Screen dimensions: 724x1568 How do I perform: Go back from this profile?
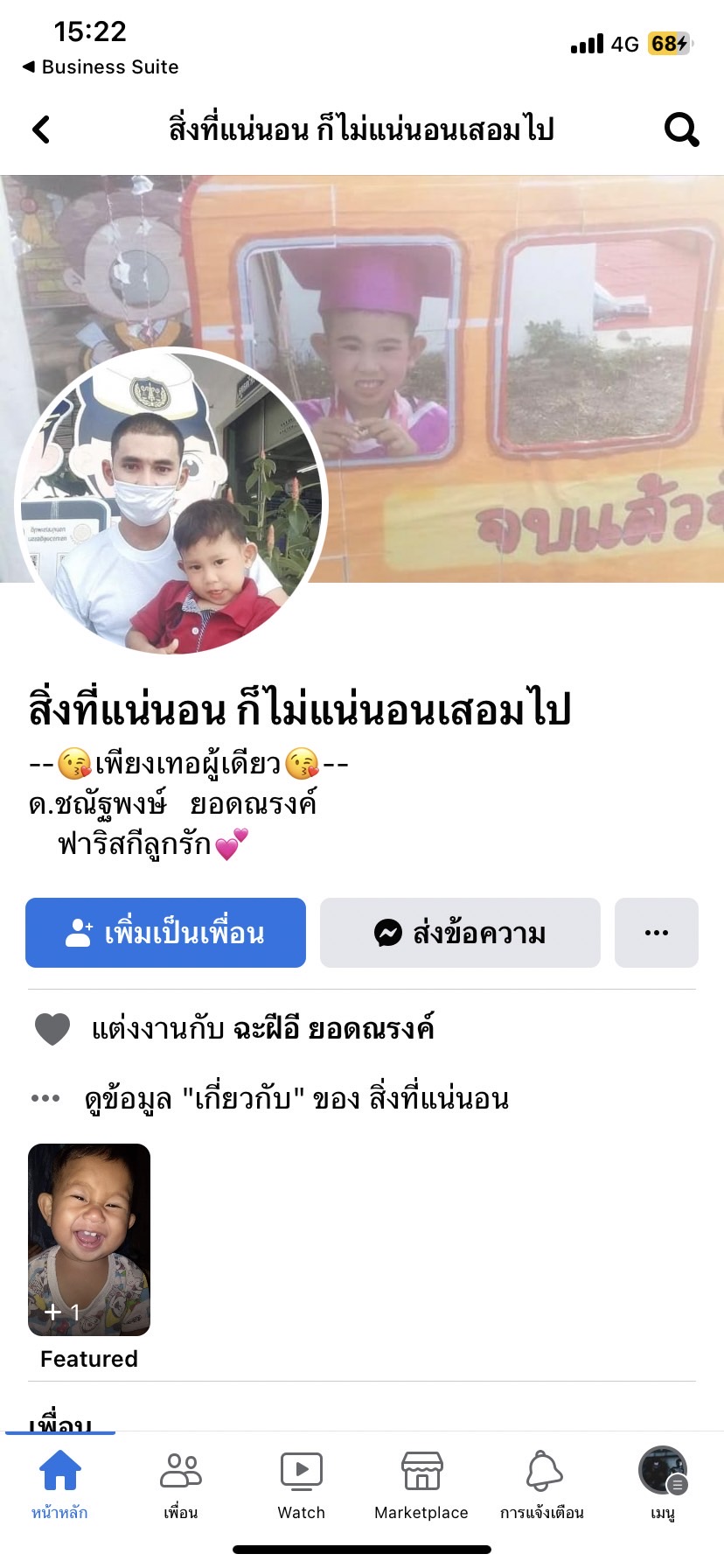click(41, 129)
